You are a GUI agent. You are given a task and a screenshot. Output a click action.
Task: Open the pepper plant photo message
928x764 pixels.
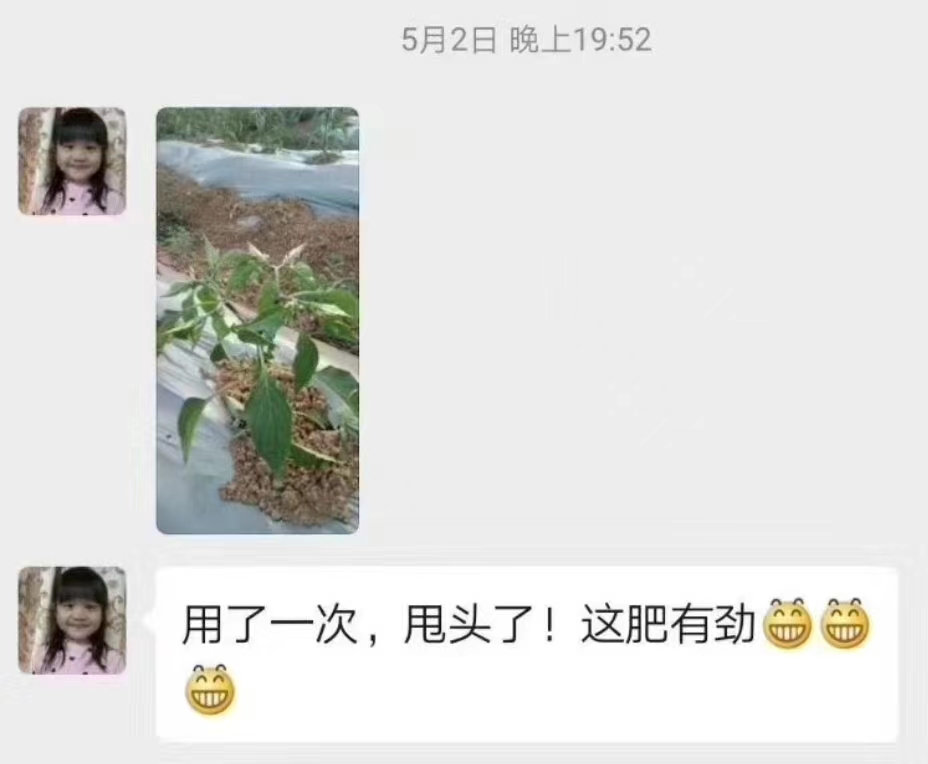257,320
